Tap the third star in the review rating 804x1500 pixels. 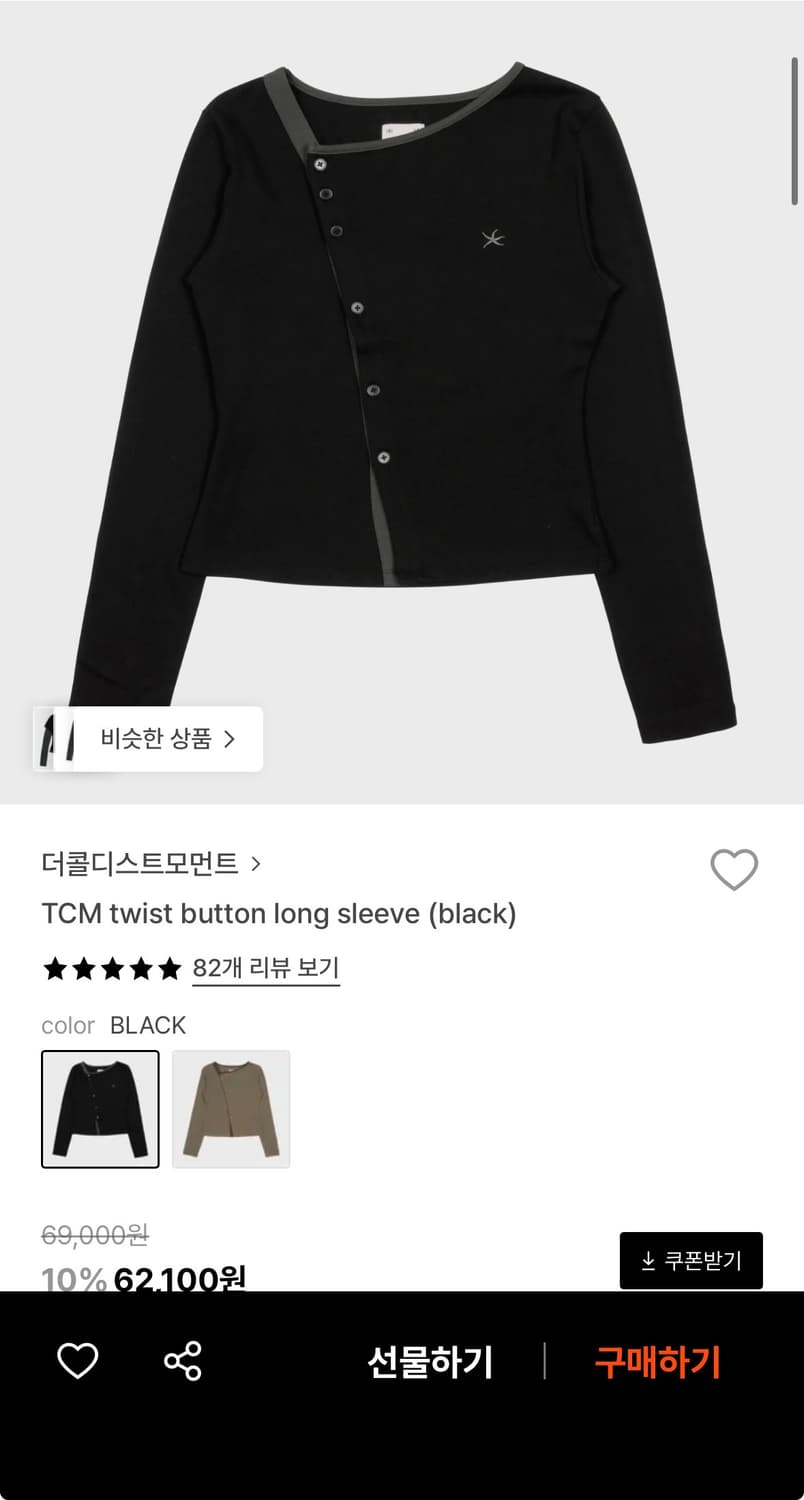(x=112, y=968)
